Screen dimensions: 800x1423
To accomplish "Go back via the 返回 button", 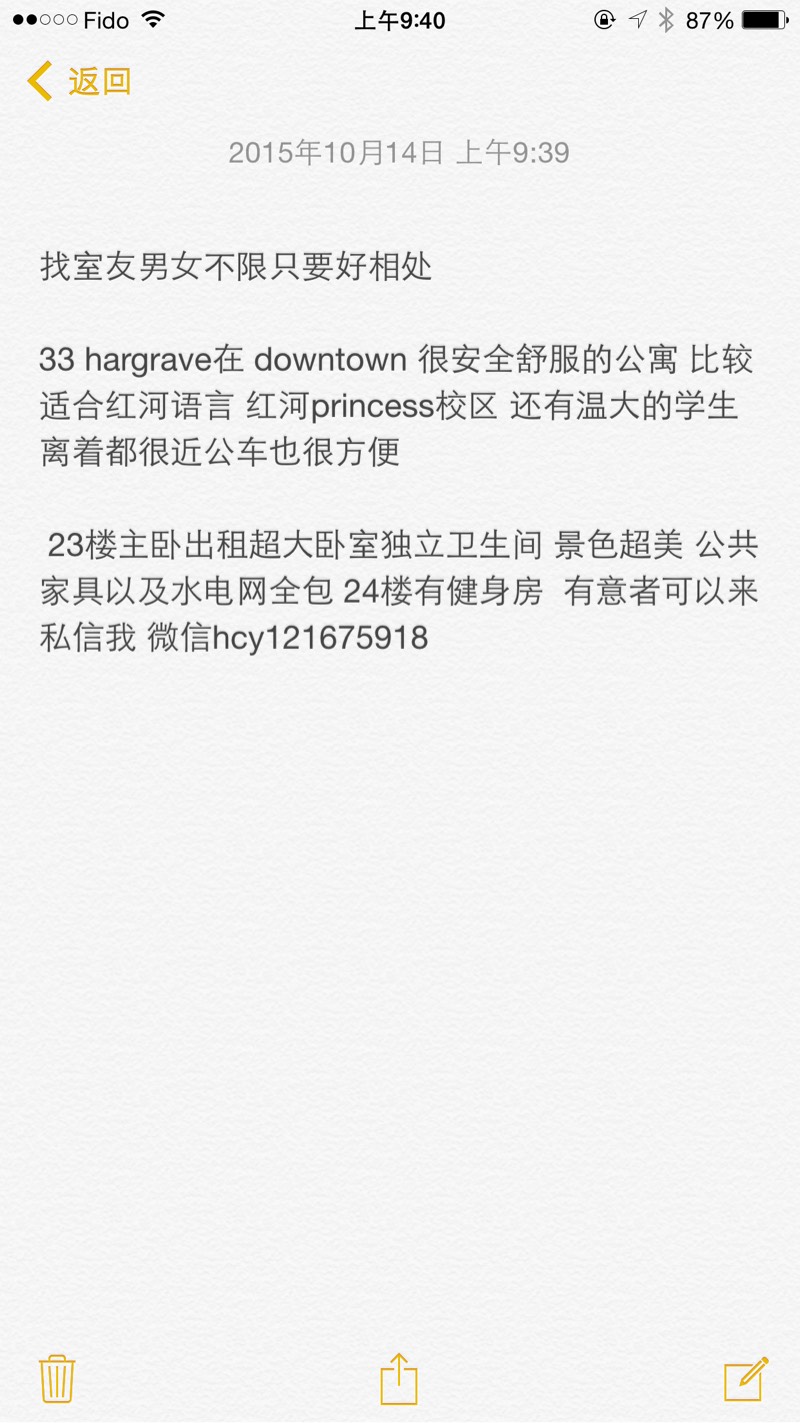I will pos(79,81).
